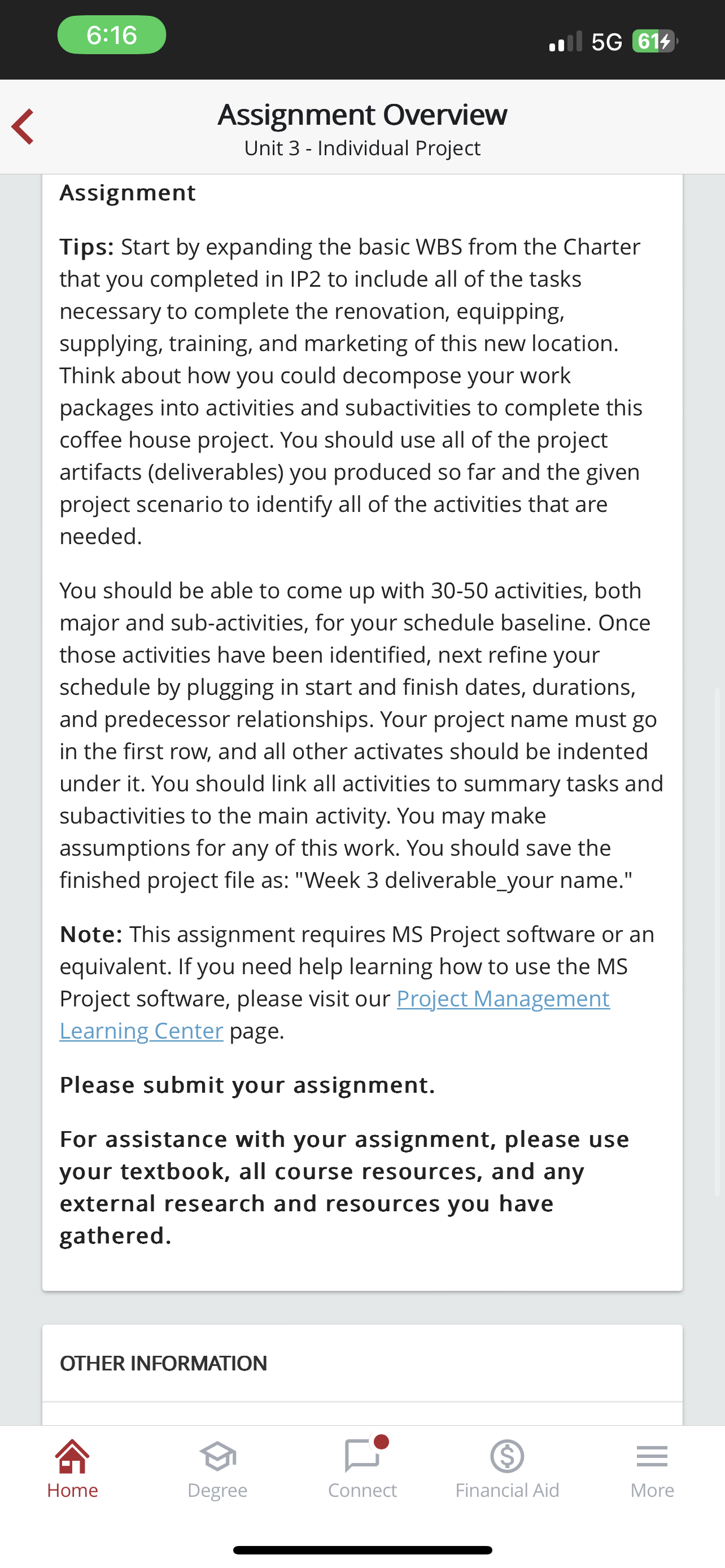This screenshot has width=725, height=1568.
Task: Tap the battery level indicator
Action: 653,41
